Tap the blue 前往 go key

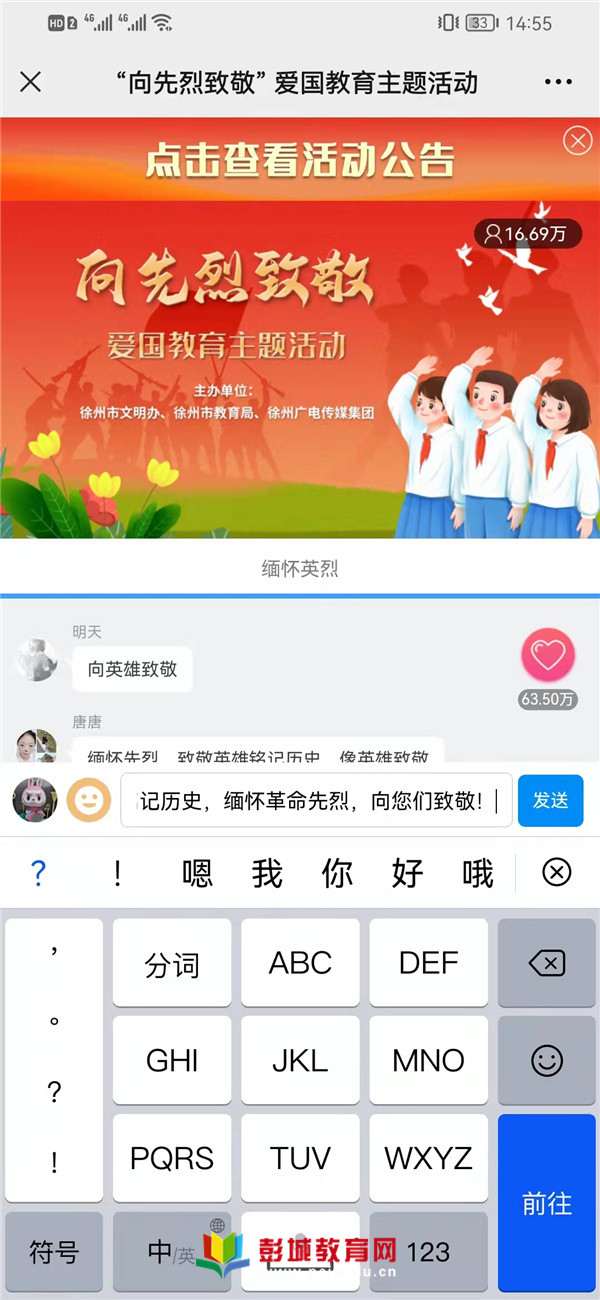tap(547, 1203)
